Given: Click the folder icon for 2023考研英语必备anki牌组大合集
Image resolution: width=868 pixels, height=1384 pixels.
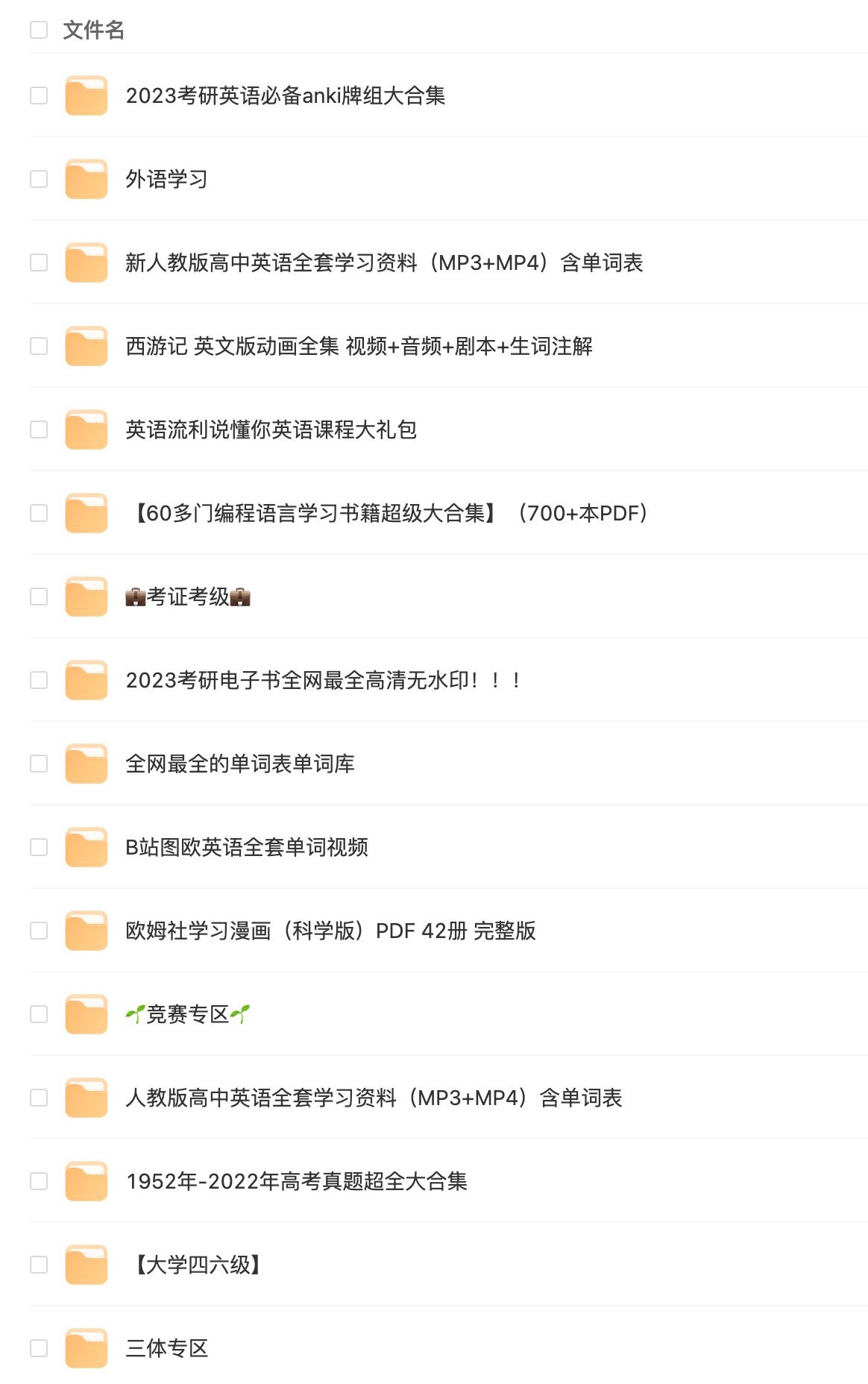Looking at the screenshot, I should pyautogui.click(x=87, y=96).
